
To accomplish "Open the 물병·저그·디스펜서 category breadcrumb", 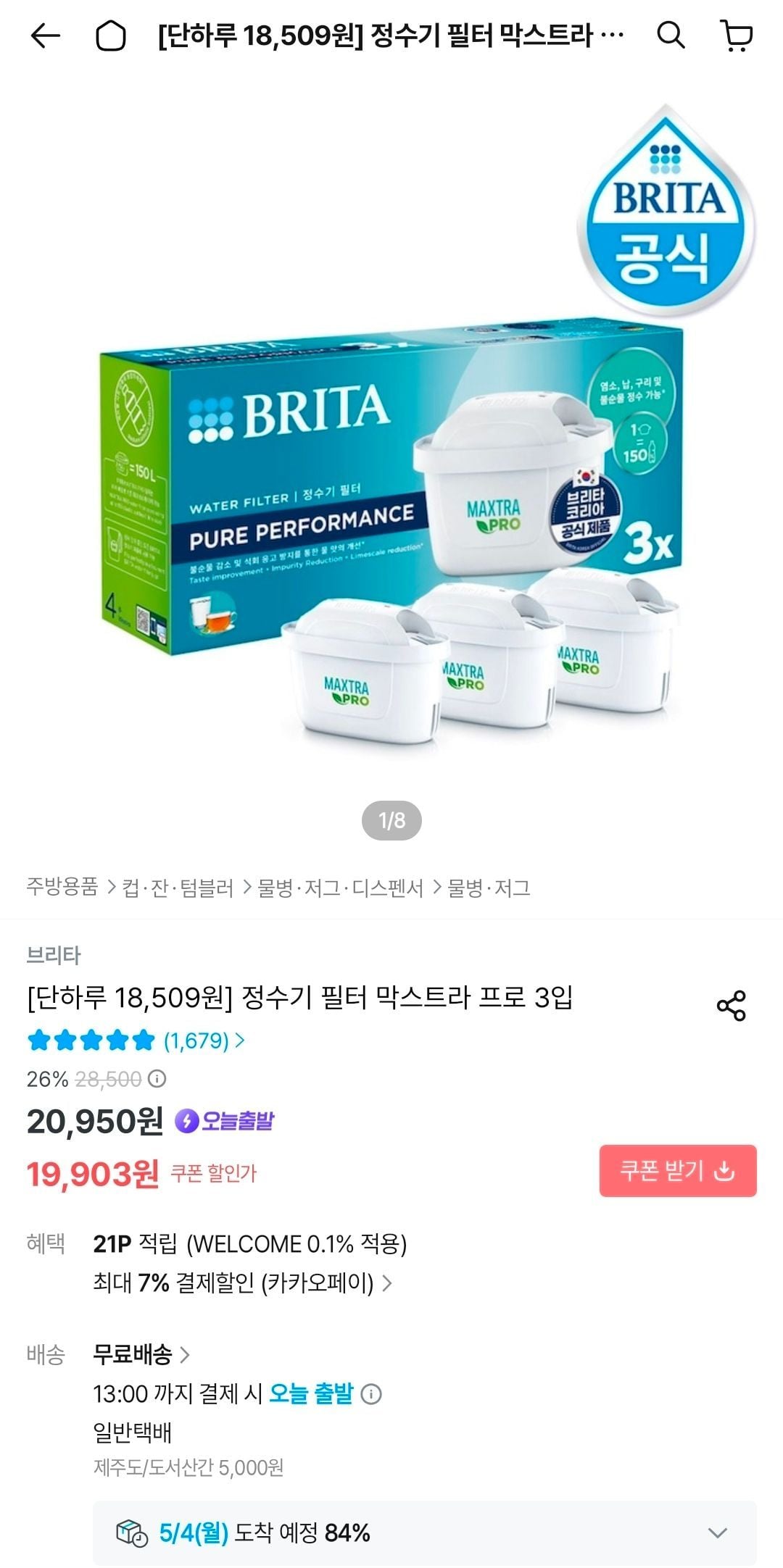I will click(341, 887).
